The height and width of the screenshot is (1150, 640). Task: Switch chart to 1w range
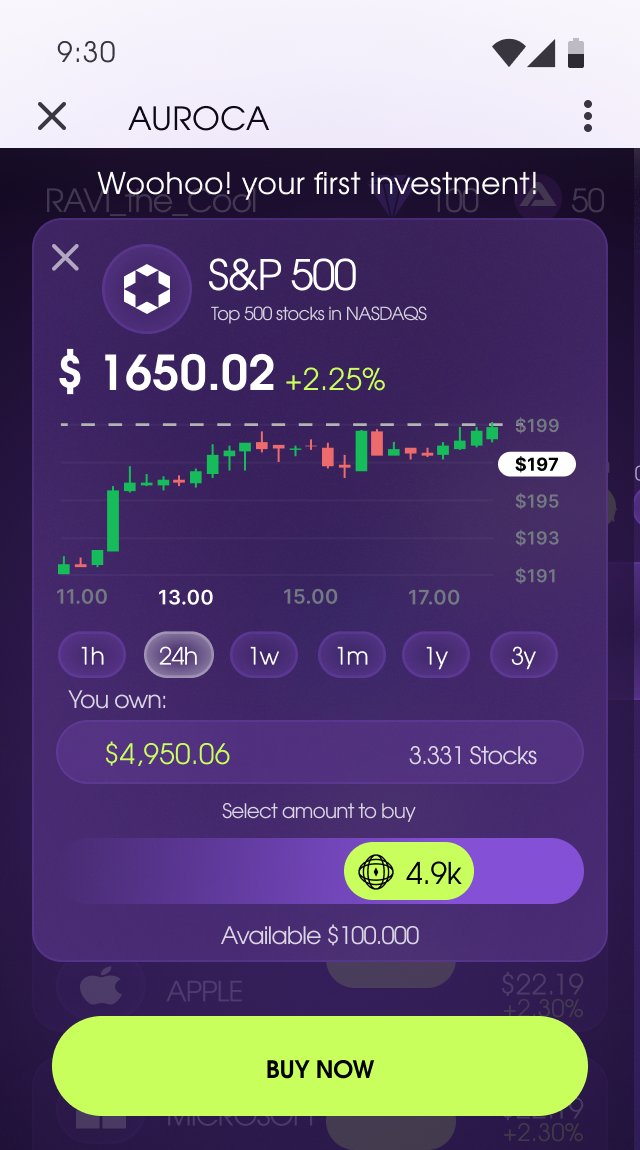[x=264, y=655]
